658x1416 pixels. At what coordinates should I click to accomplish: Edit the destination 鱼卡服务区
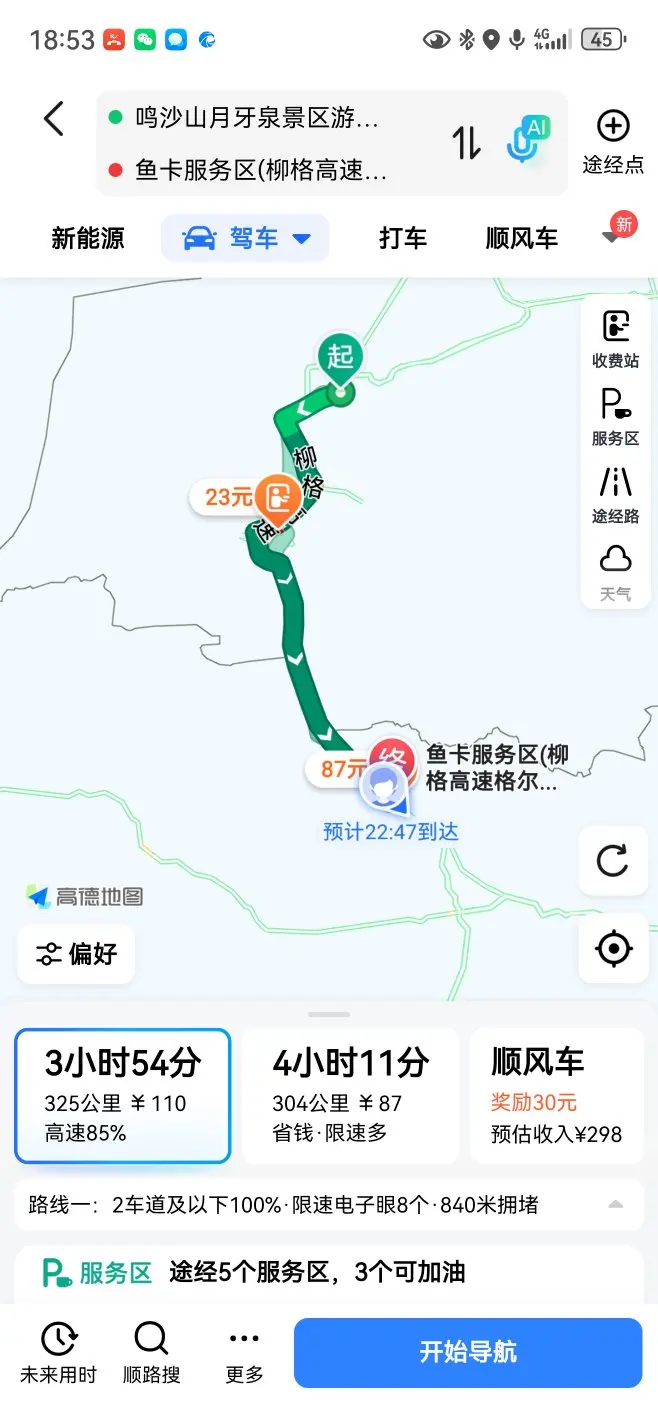point(260,171)
